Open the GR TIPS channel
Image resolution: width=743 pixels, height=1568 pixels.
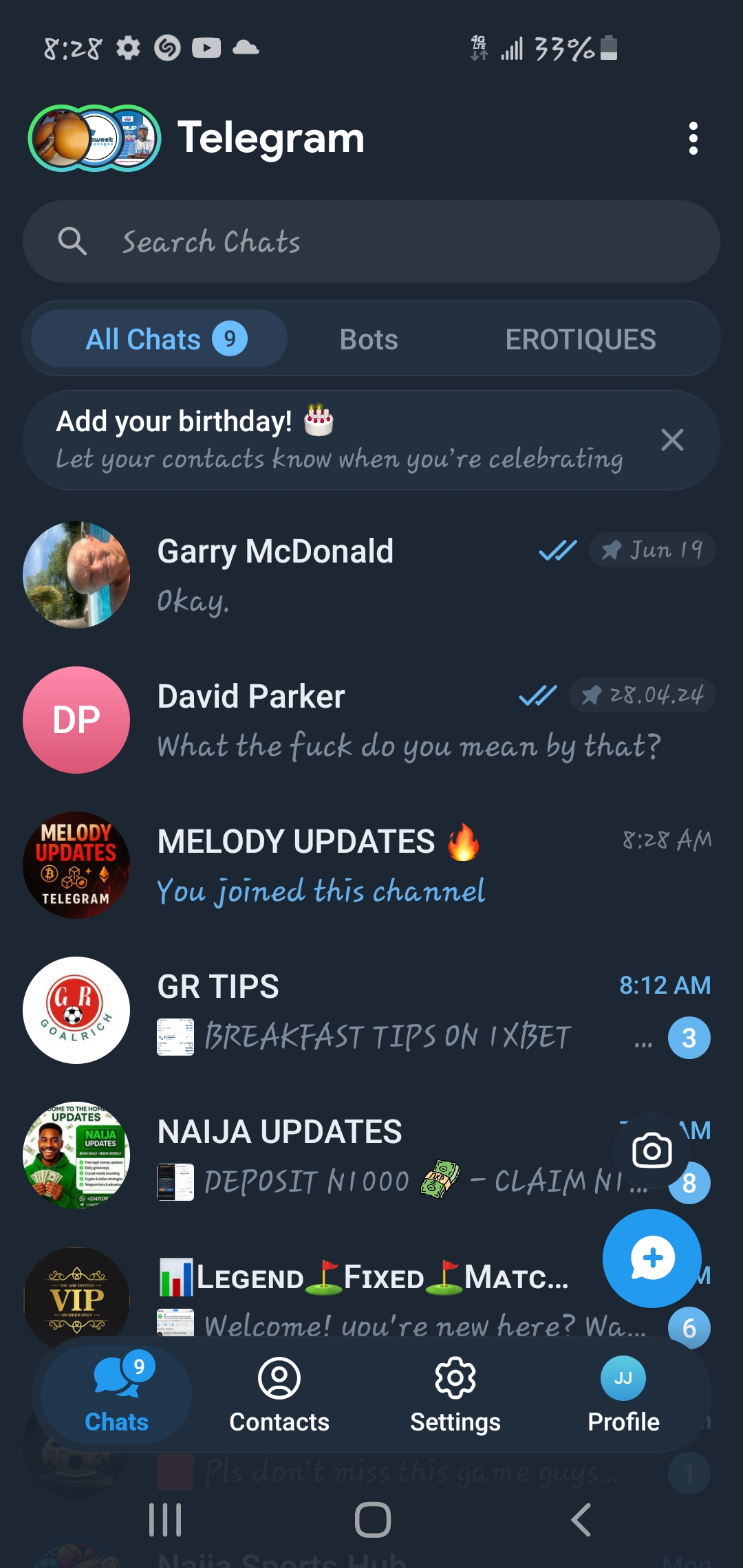(x=371, y=1010)
